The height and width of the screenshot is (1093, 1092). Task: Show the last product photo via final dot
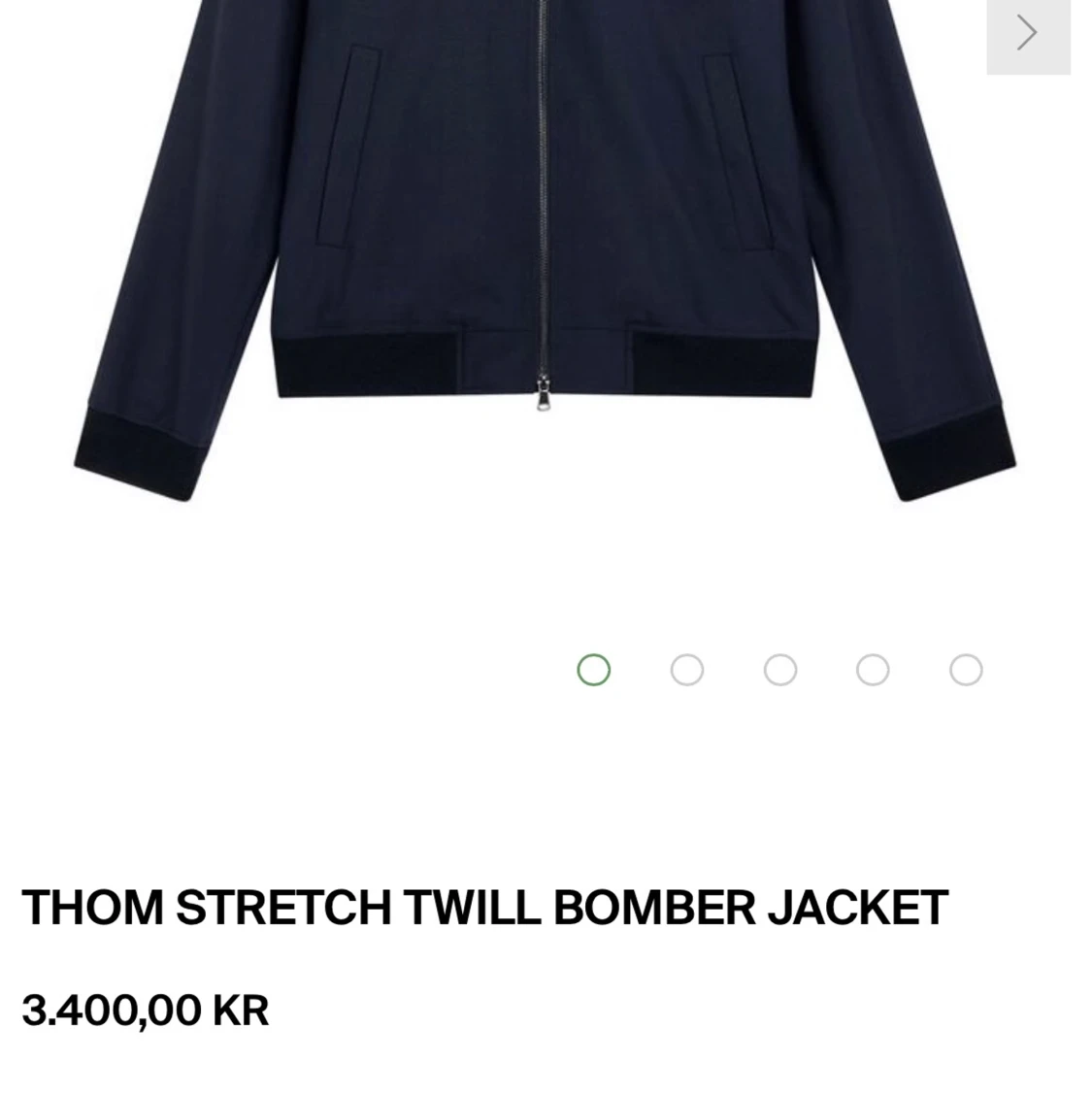[965, 669]
